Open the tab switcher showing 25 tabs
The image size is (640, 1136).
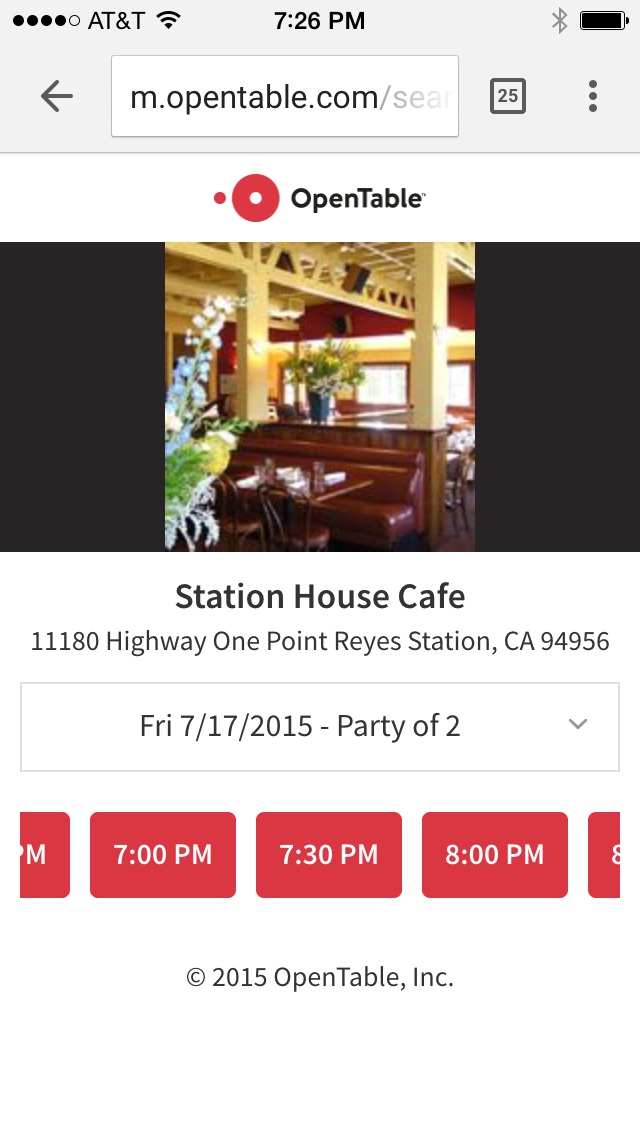pyautogui.click(x=508, y=96)
